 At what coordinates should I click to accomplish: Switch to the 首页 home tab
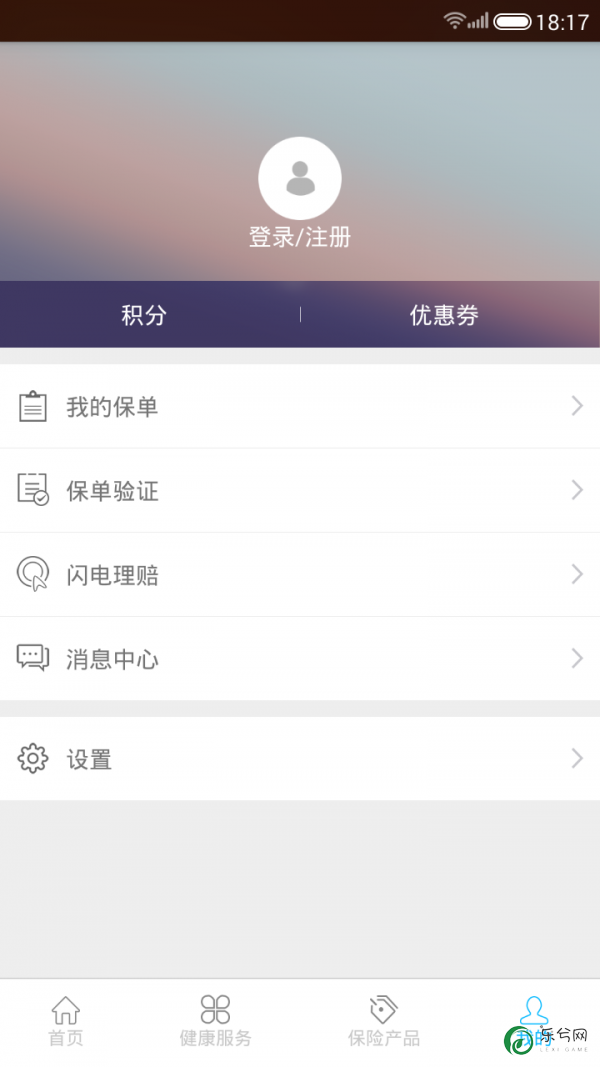click(x=66, y=1022)
